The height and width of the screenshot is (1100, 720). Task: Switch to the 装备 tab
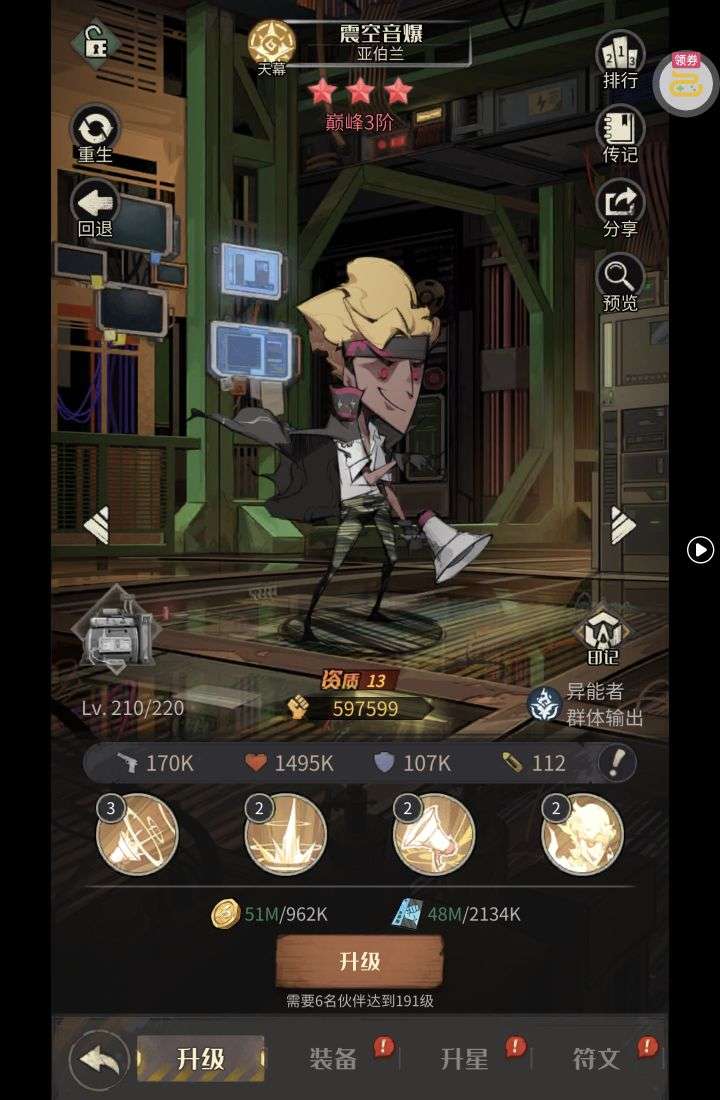(x=333, y=1059)
